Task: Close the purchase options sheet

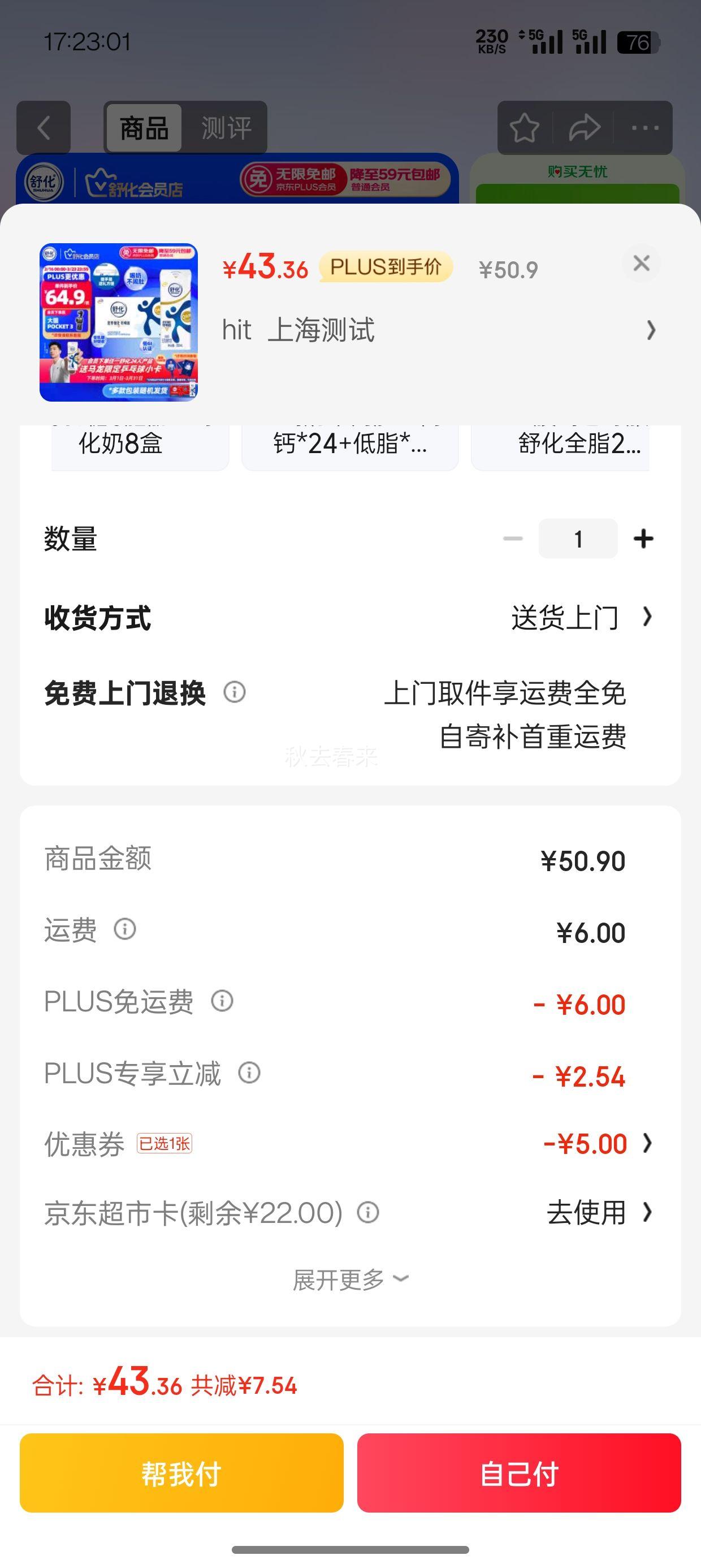Action: click(x=642, y=264)
